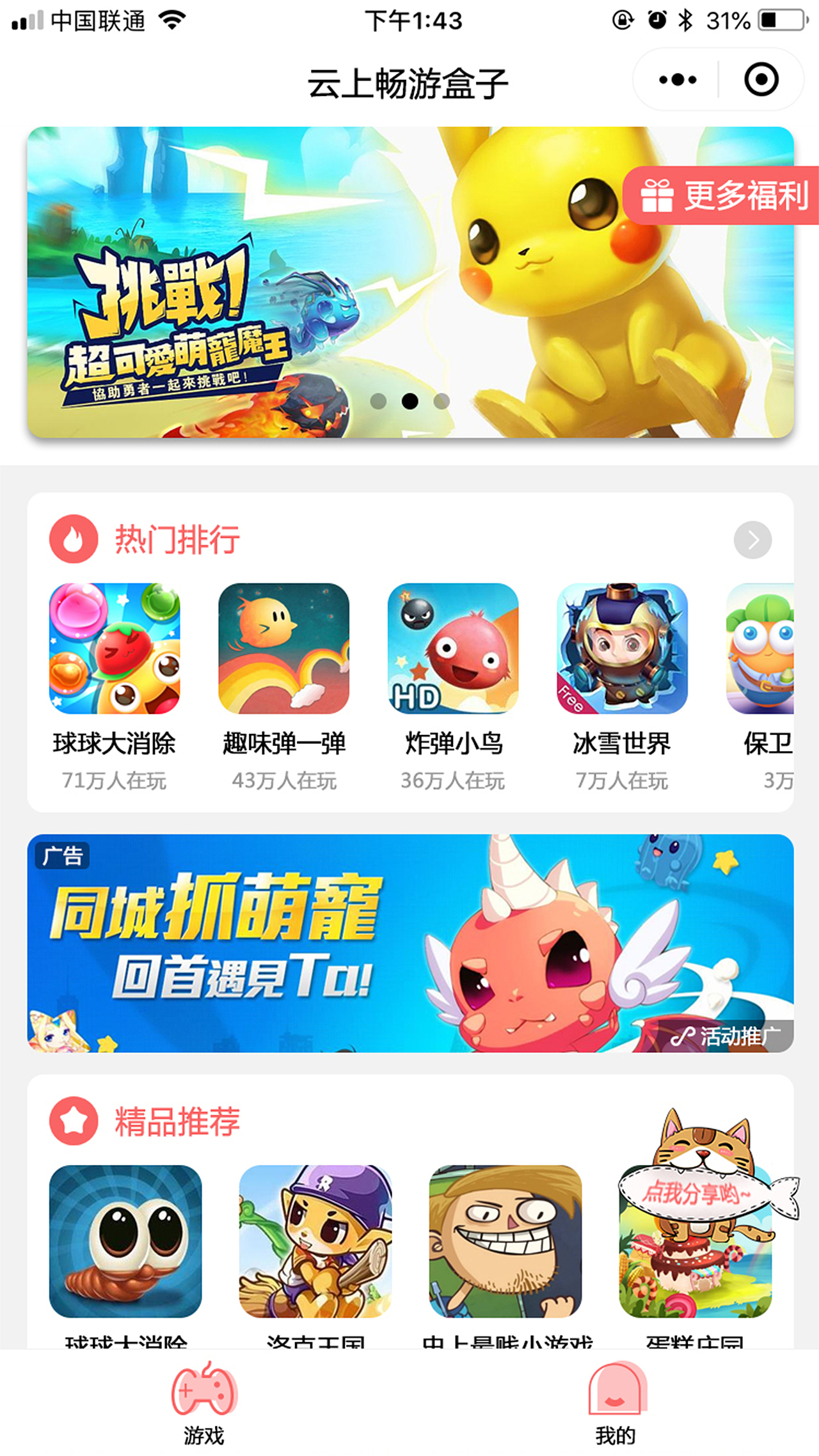Select the second carousel dot
The image size is (819, 1456).
tap(409, 400)
